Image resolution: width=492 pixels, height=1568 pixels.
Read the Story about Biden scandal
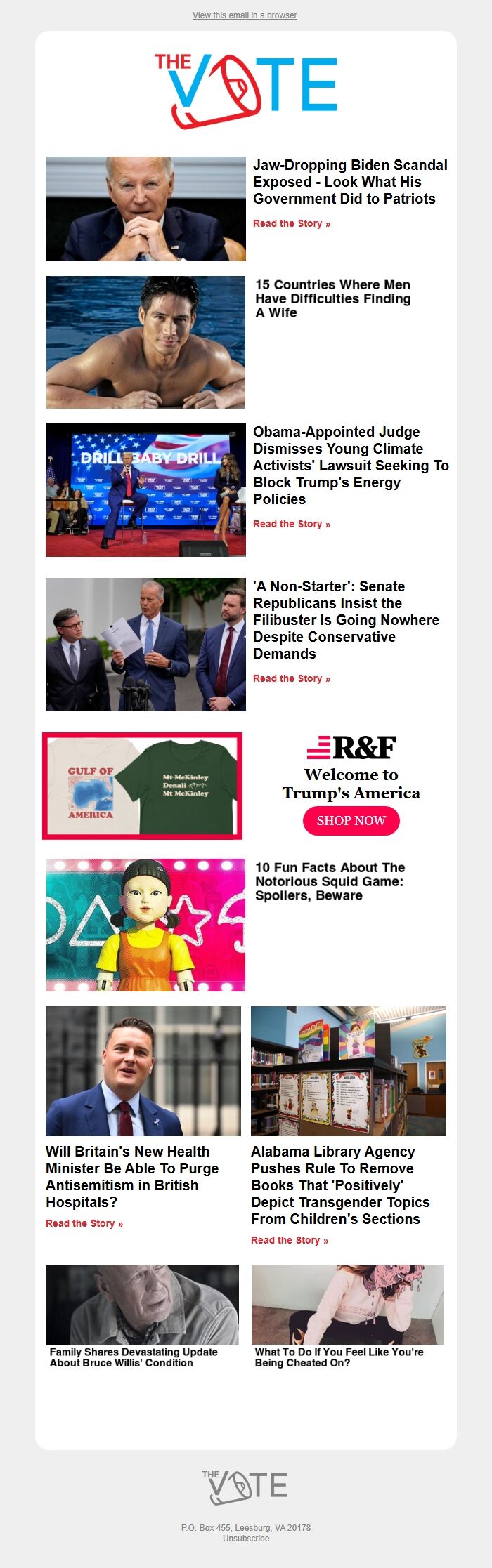click(291, 223)
